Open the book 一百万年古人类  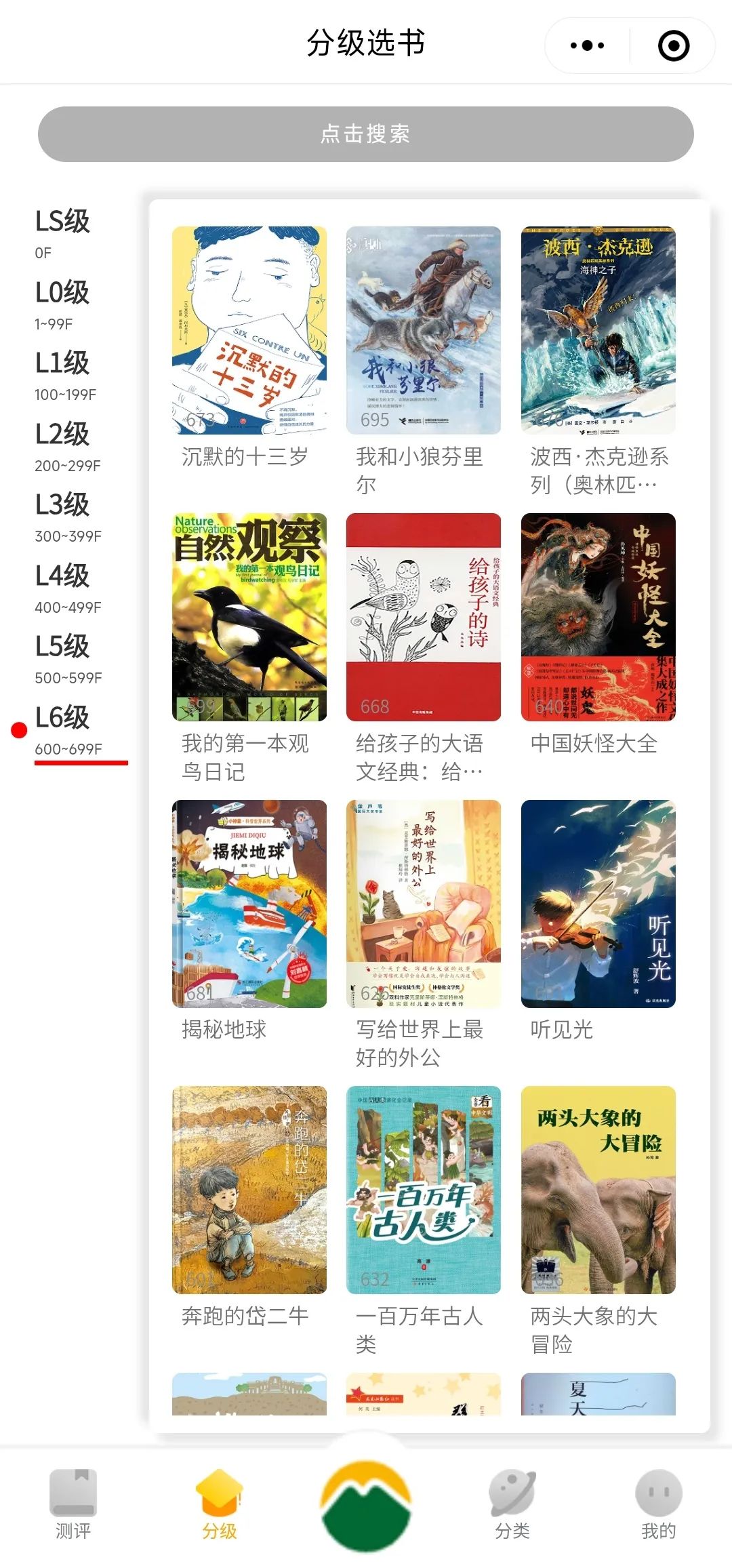(x=424, y=1190)
